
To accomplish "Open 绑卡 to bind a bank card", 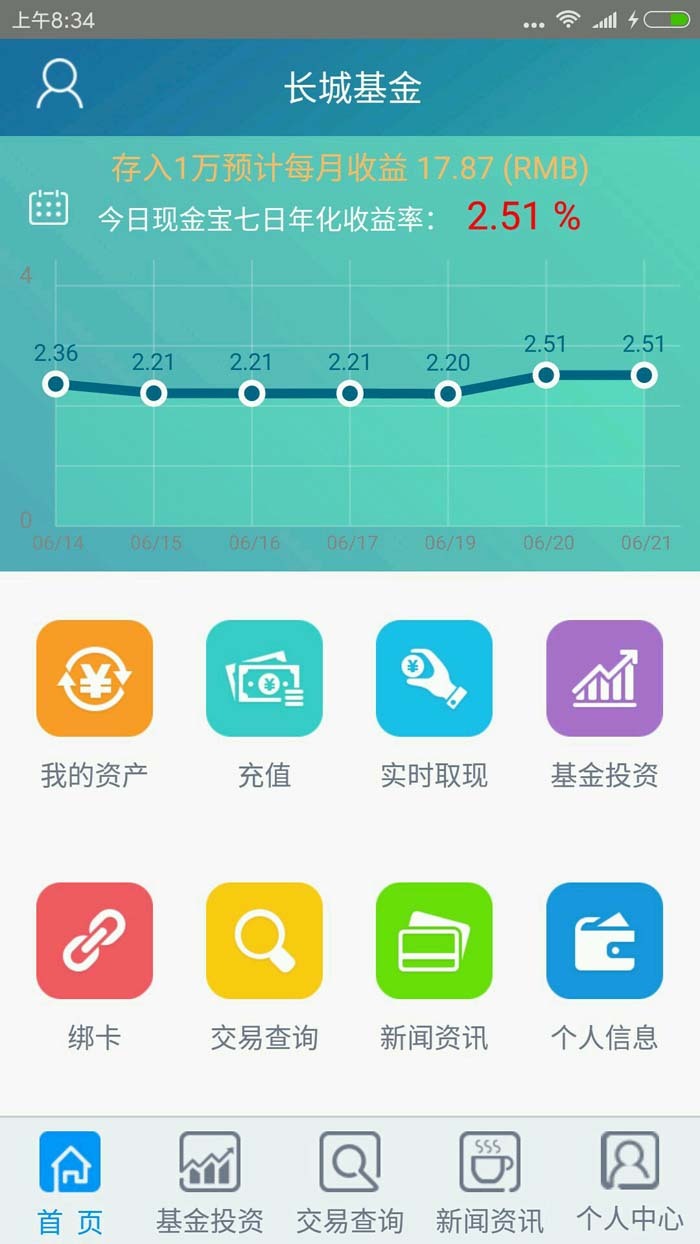I will (94, 941).
